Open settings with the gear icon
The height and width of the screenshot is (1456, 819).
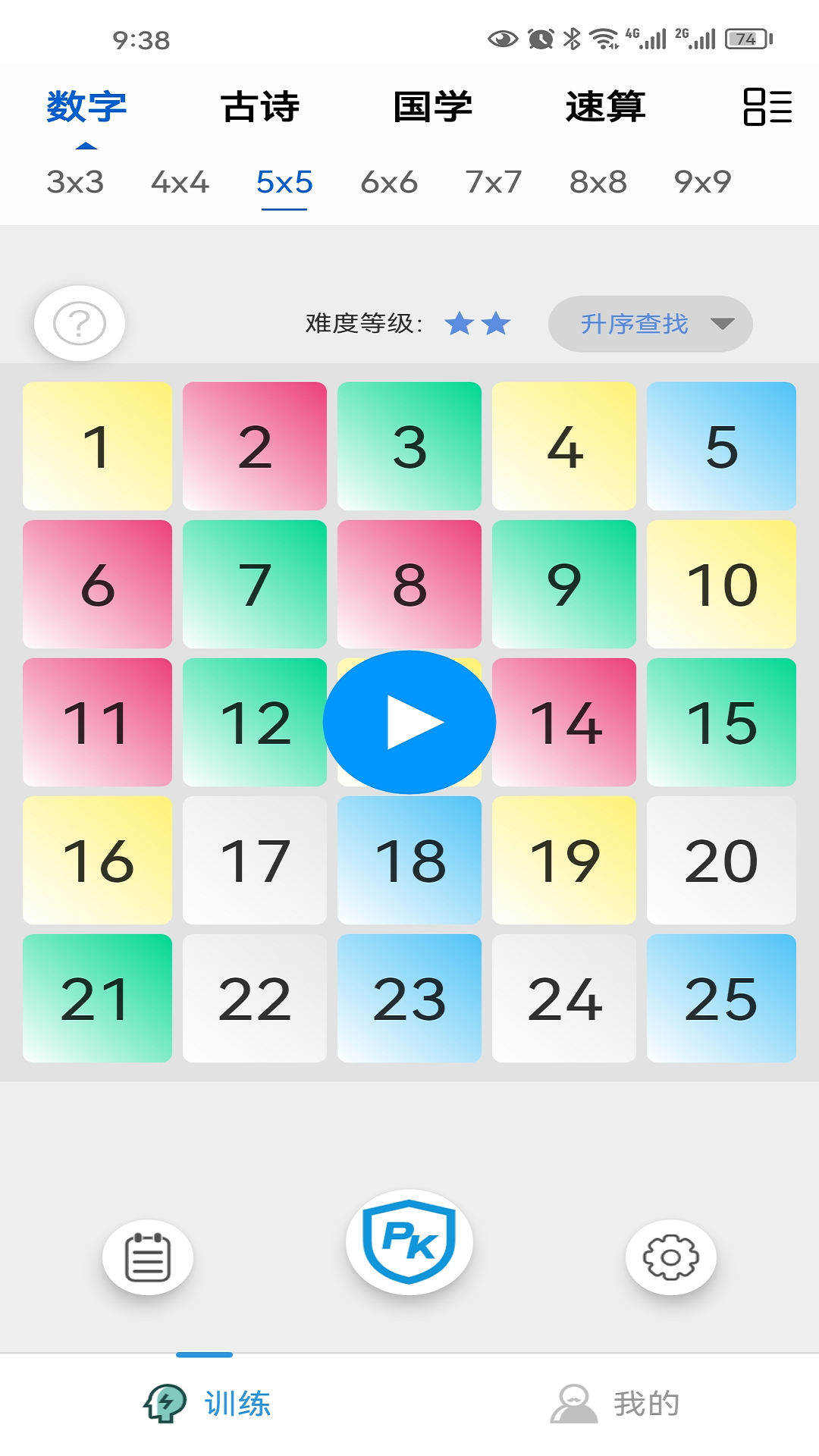(x=669, y=1256)
